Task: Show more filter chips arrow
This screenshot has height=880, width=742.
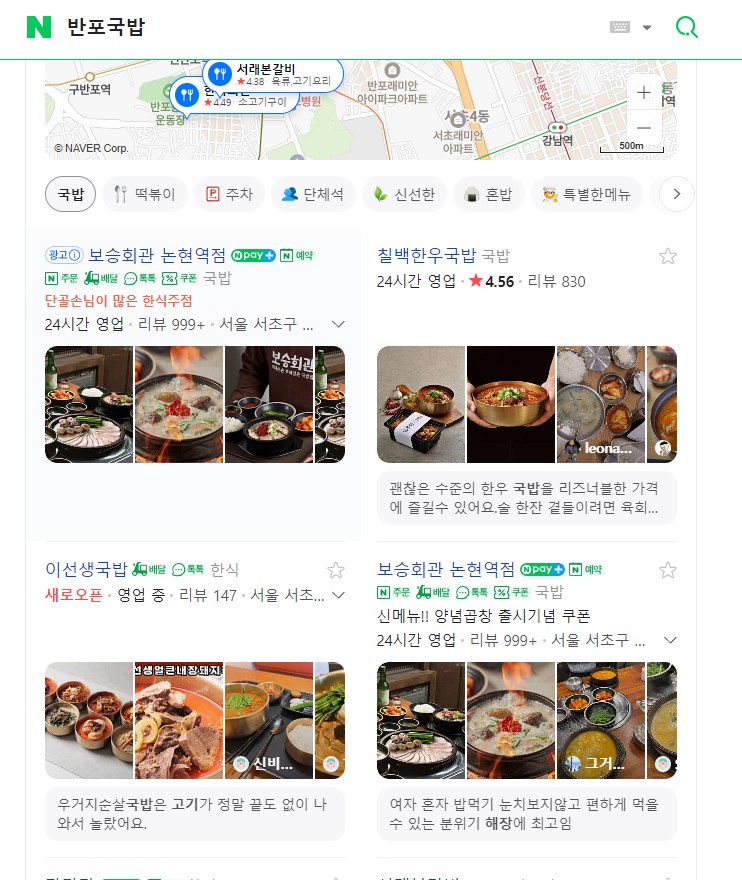Action: point(677,194)
